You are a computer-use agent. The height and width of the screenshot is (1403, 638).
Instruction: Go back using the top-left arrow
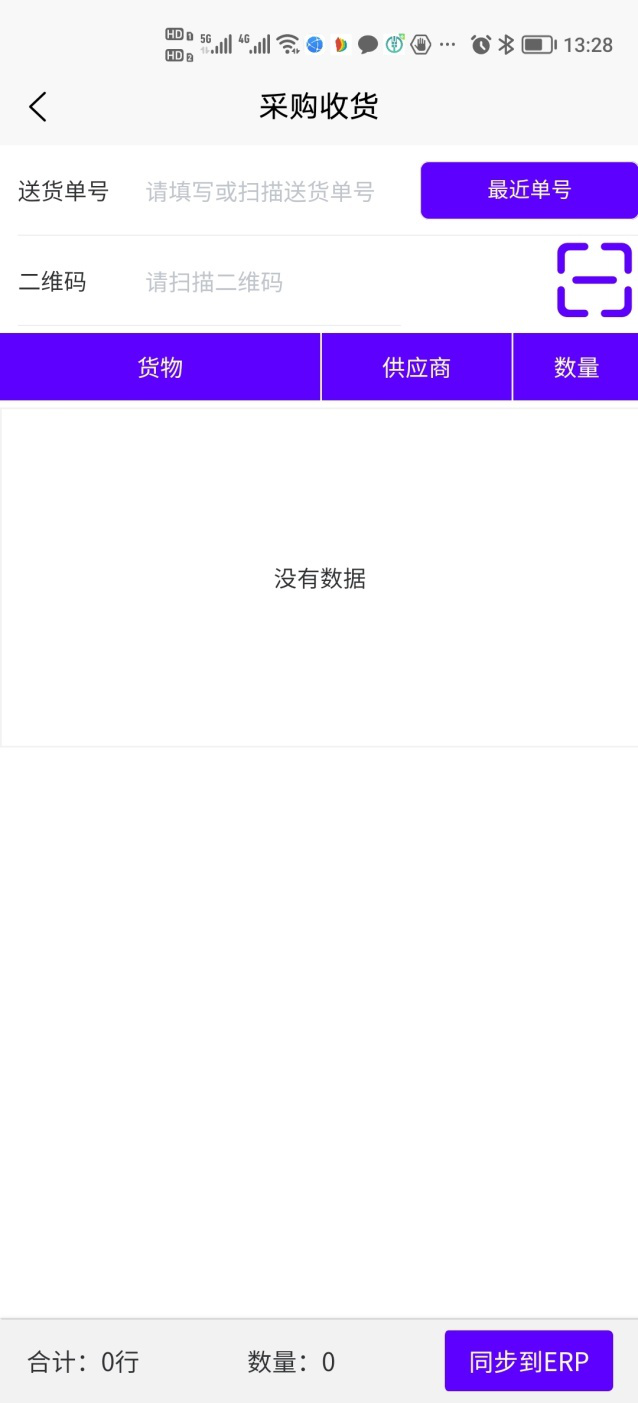point(38,107)
